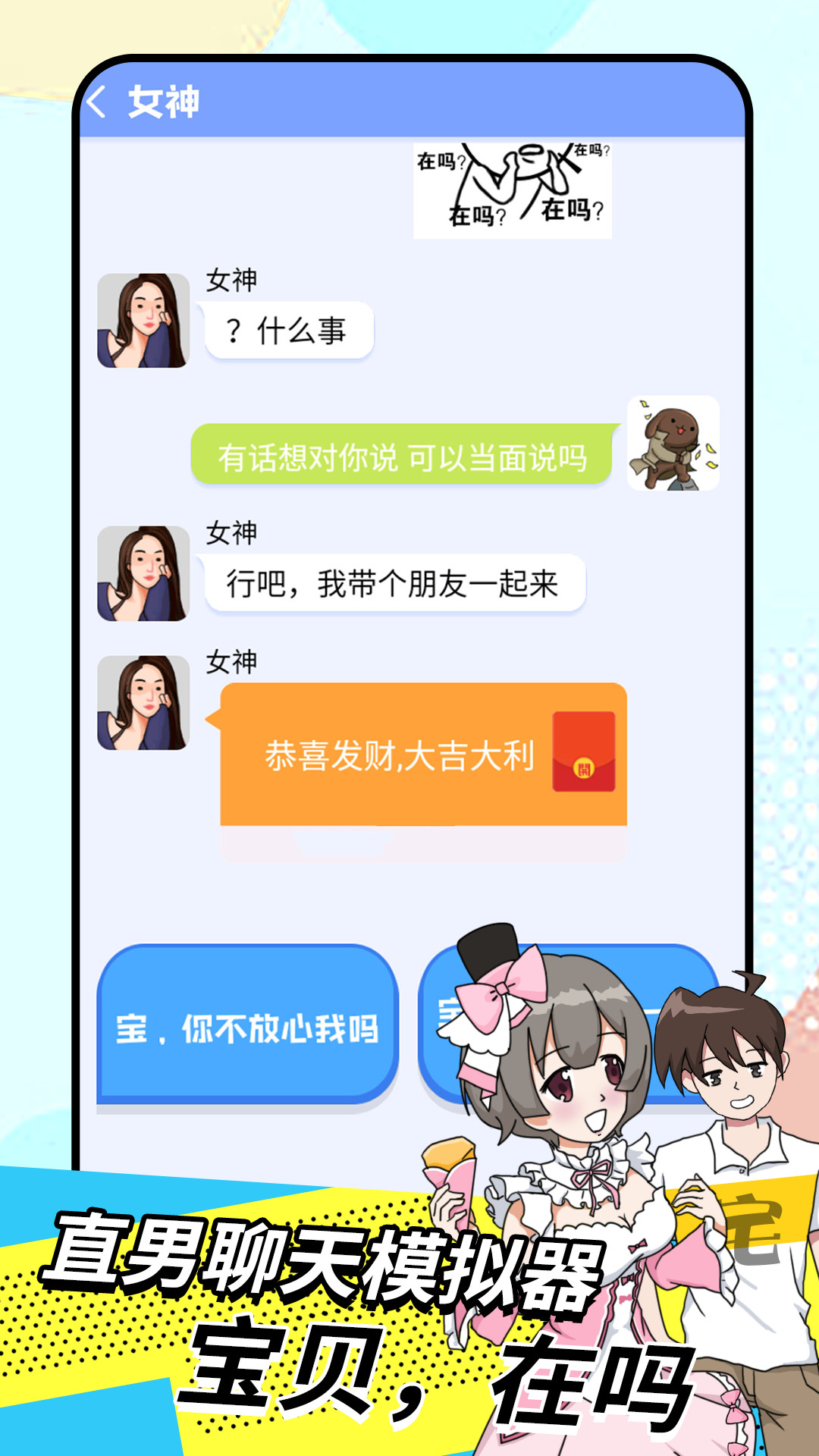The height and width of the screenshot is (1456, 819).
Task: Click the bubble 有话想对你说 可以当面说吗
Action: coord(402,453)
